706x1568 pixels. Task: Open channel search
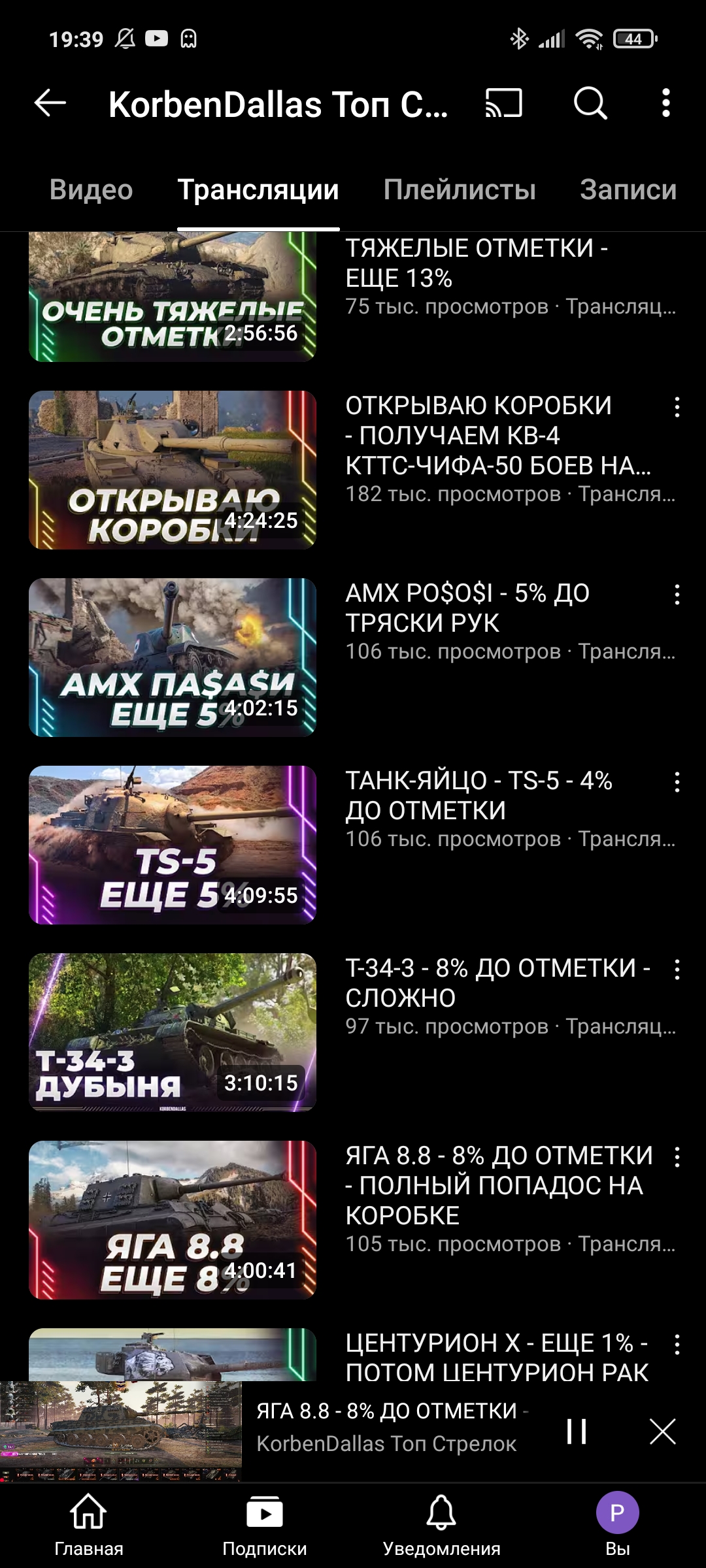point(590,103)
